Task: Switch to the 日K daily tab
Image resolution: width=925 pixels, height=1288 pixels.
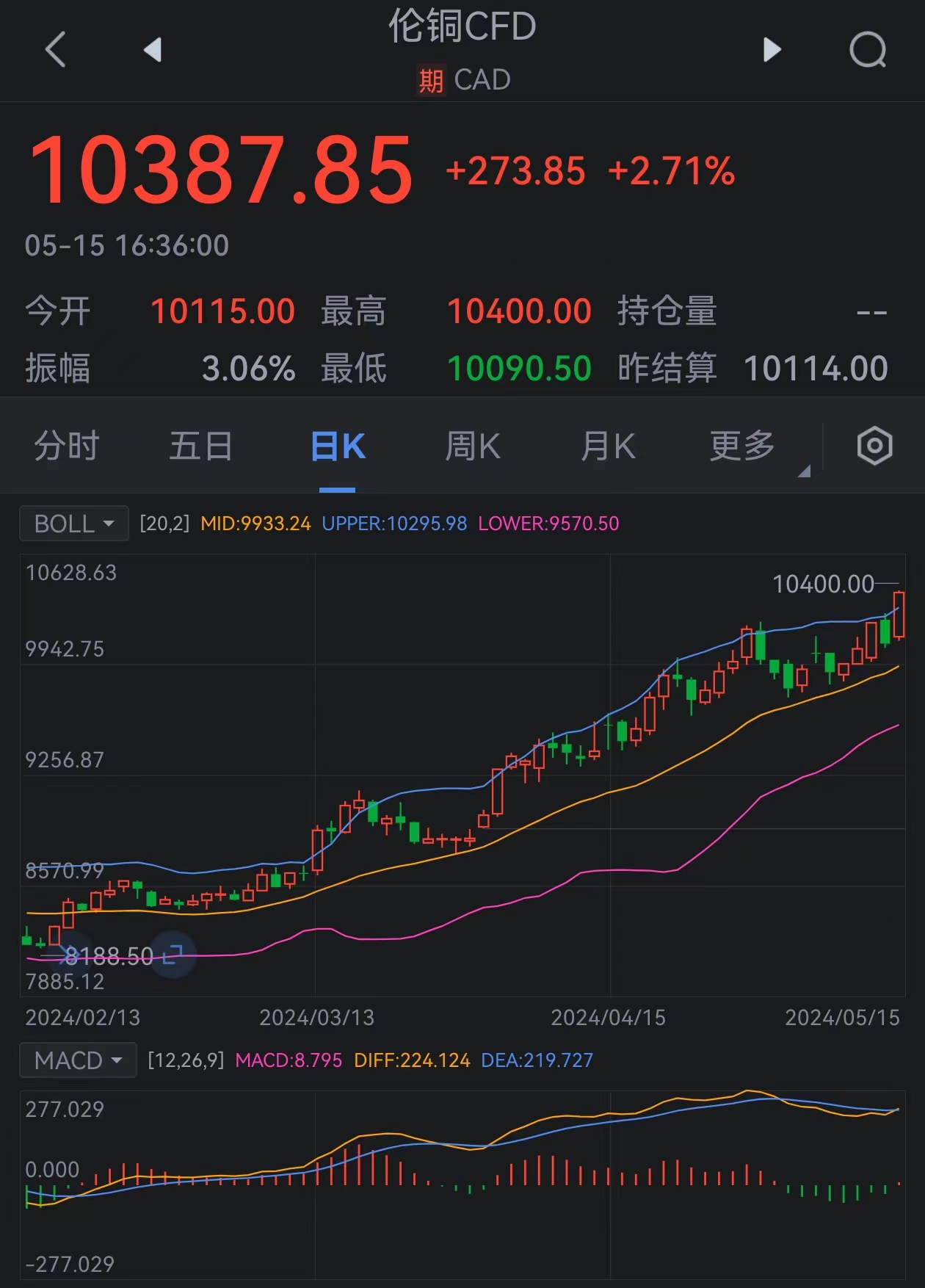Action: (x=336, y=446)
